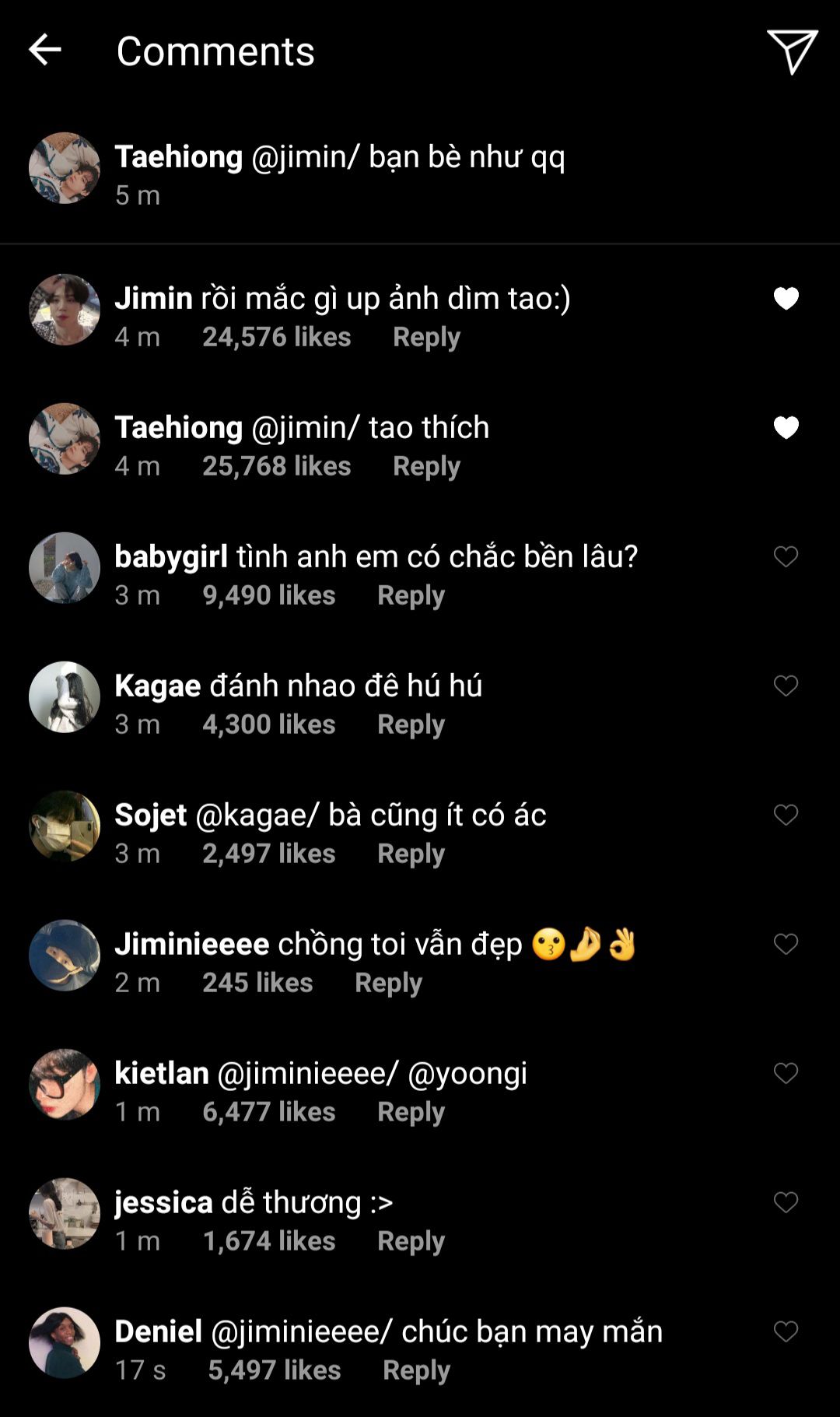840x1417 pixels.
Task: Reply to Jimin's comment
Action: coord(426,337)
